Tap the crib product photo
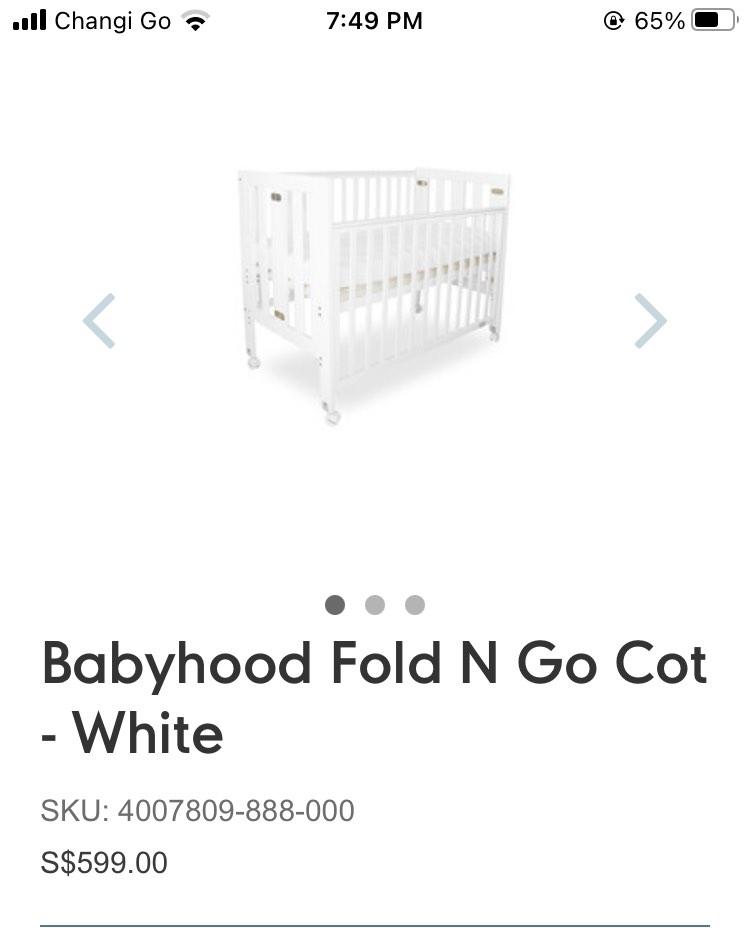The width and height of the screenshot is (750, 928). pos(375,290)
